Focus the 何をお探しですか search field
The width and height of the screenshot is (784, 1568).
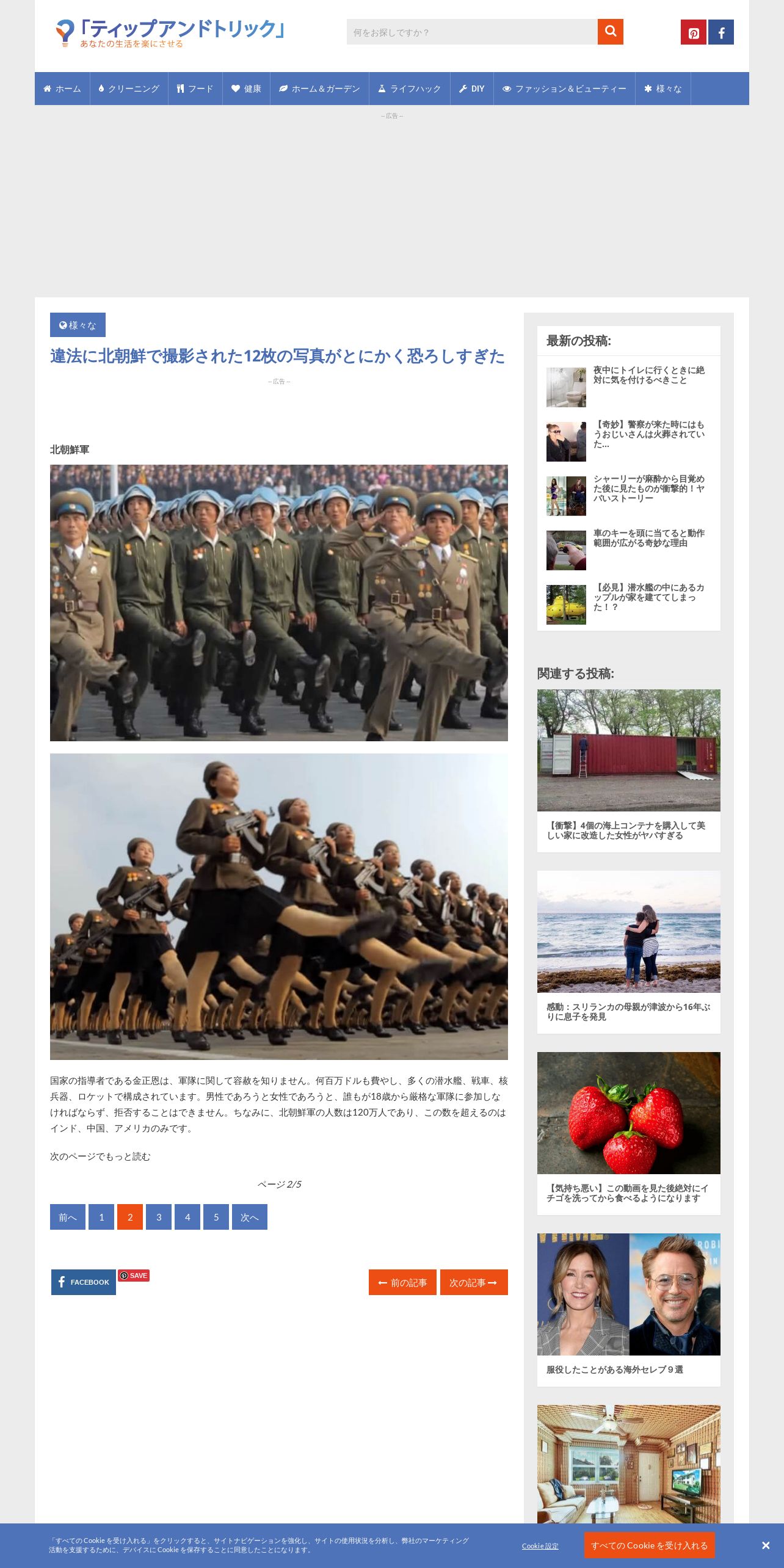point(472,32)
